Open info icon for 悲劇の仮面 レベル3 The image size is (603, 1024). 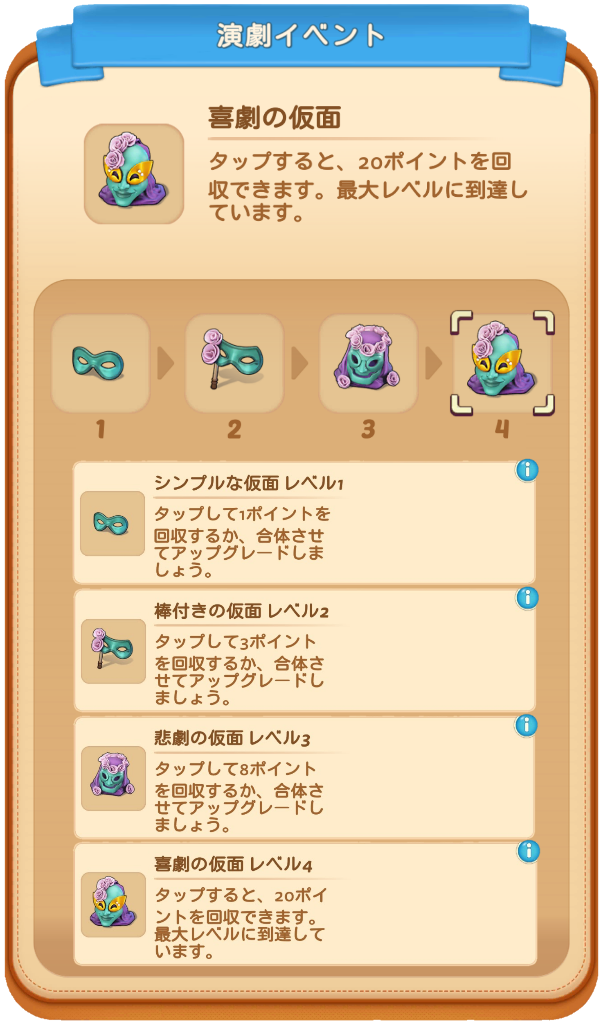(527, 725)
